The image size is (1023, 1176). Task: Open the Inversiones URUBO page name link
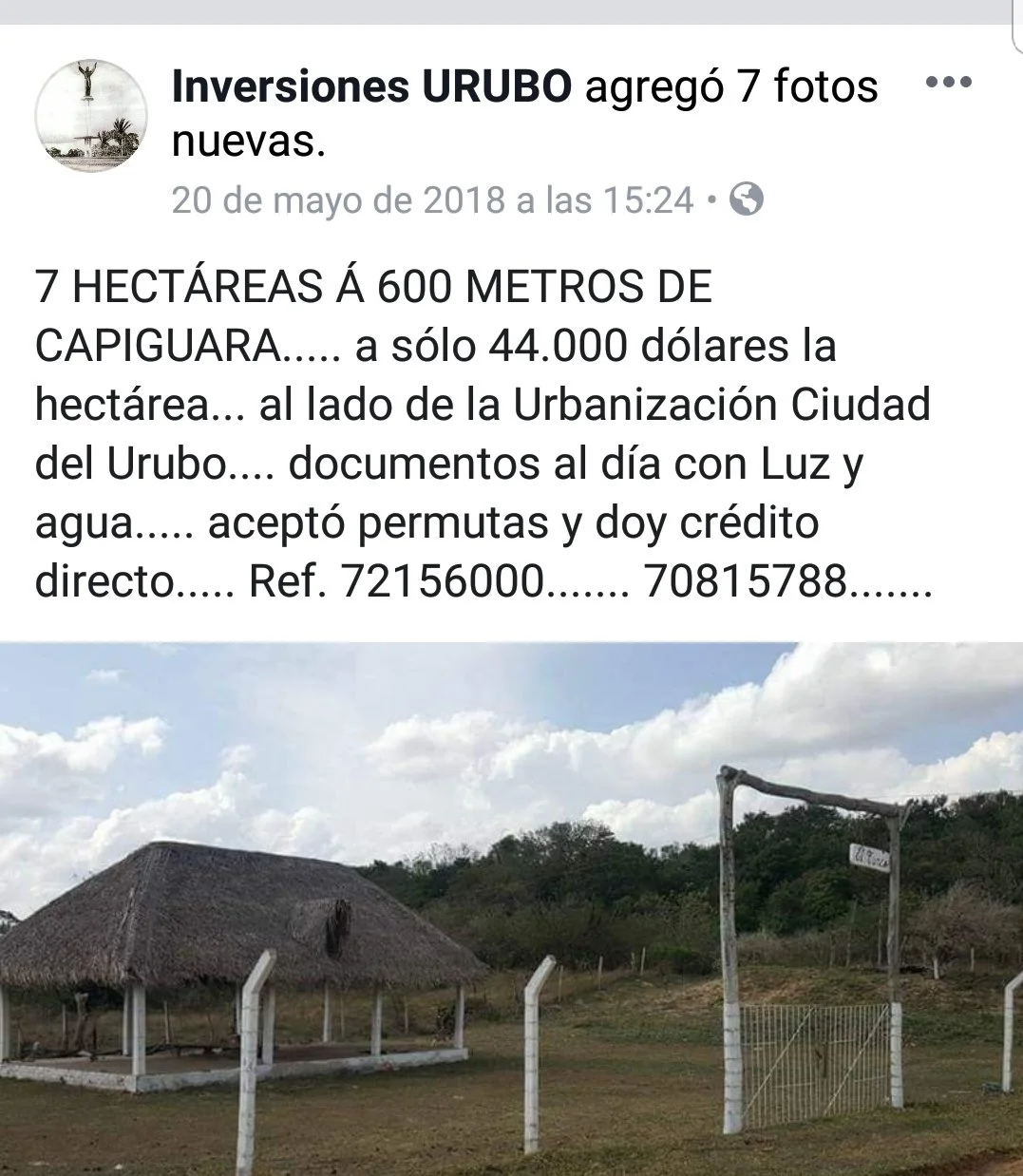pos(372,87)
